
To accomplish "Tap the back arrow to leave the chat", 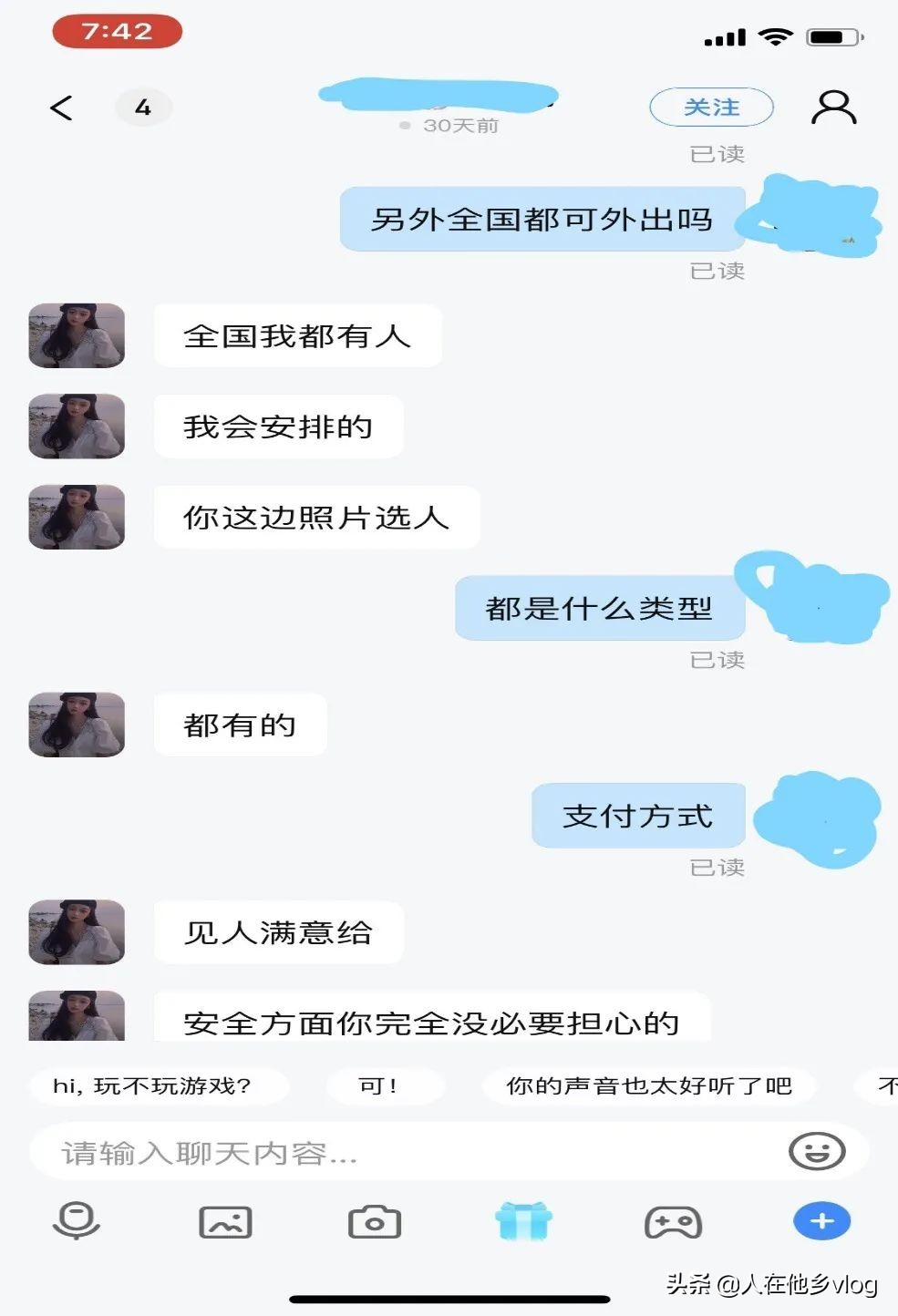I will (x=61, y=107).
